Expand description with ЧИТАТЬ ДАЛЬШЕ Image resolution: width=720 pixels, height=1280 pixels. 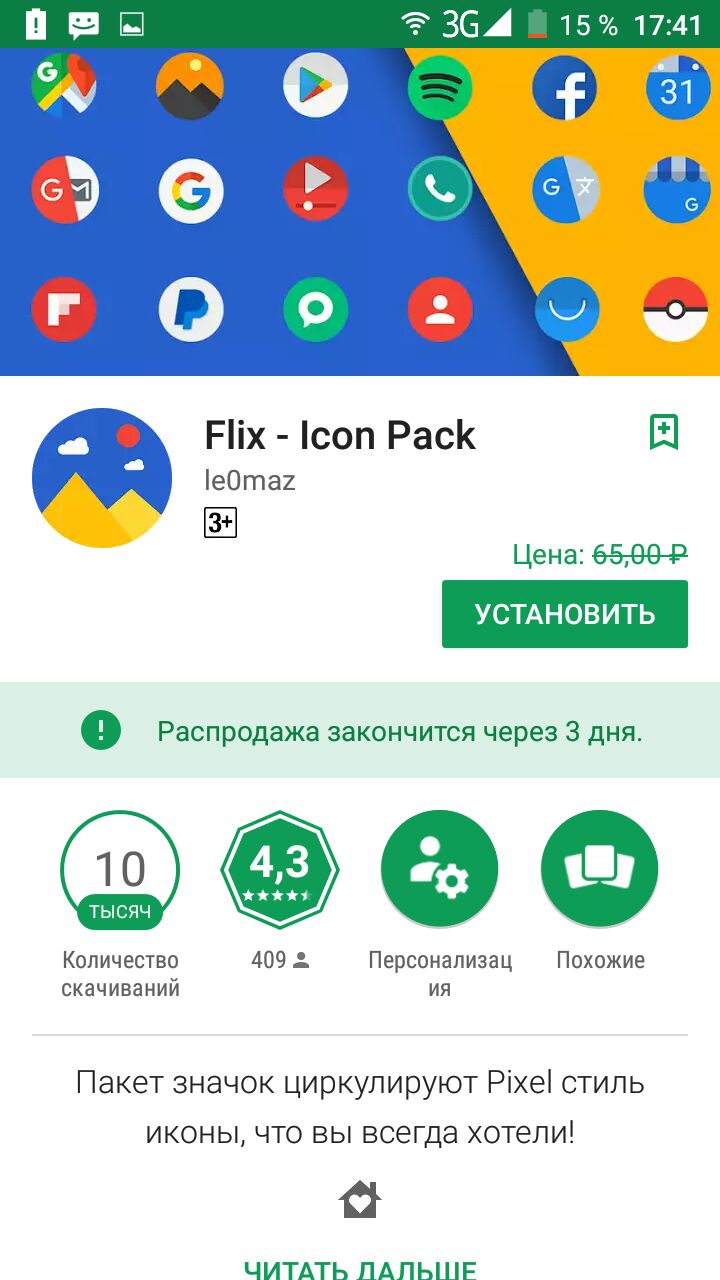click(360, 1268)
